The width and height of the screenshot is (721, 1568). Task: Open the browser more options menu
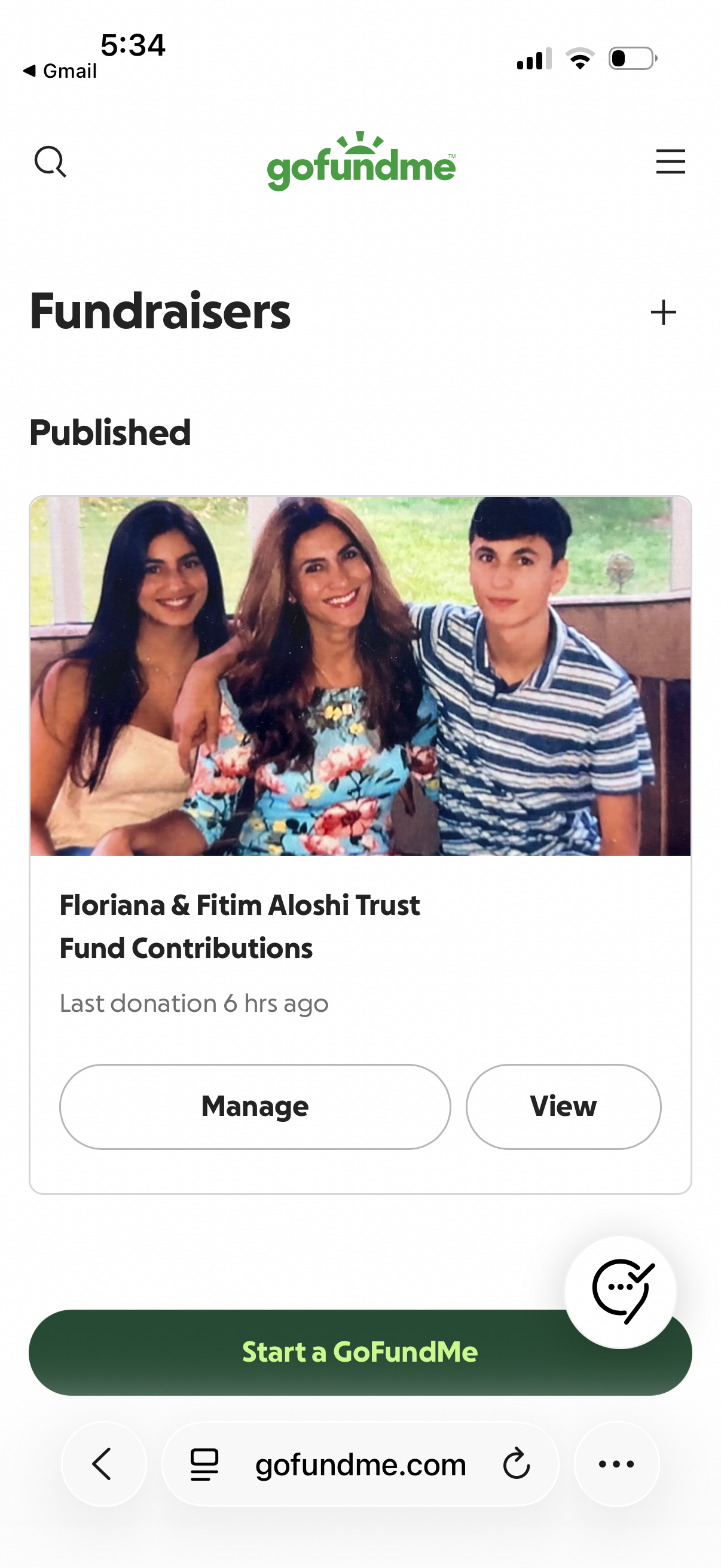[616, 1464]
